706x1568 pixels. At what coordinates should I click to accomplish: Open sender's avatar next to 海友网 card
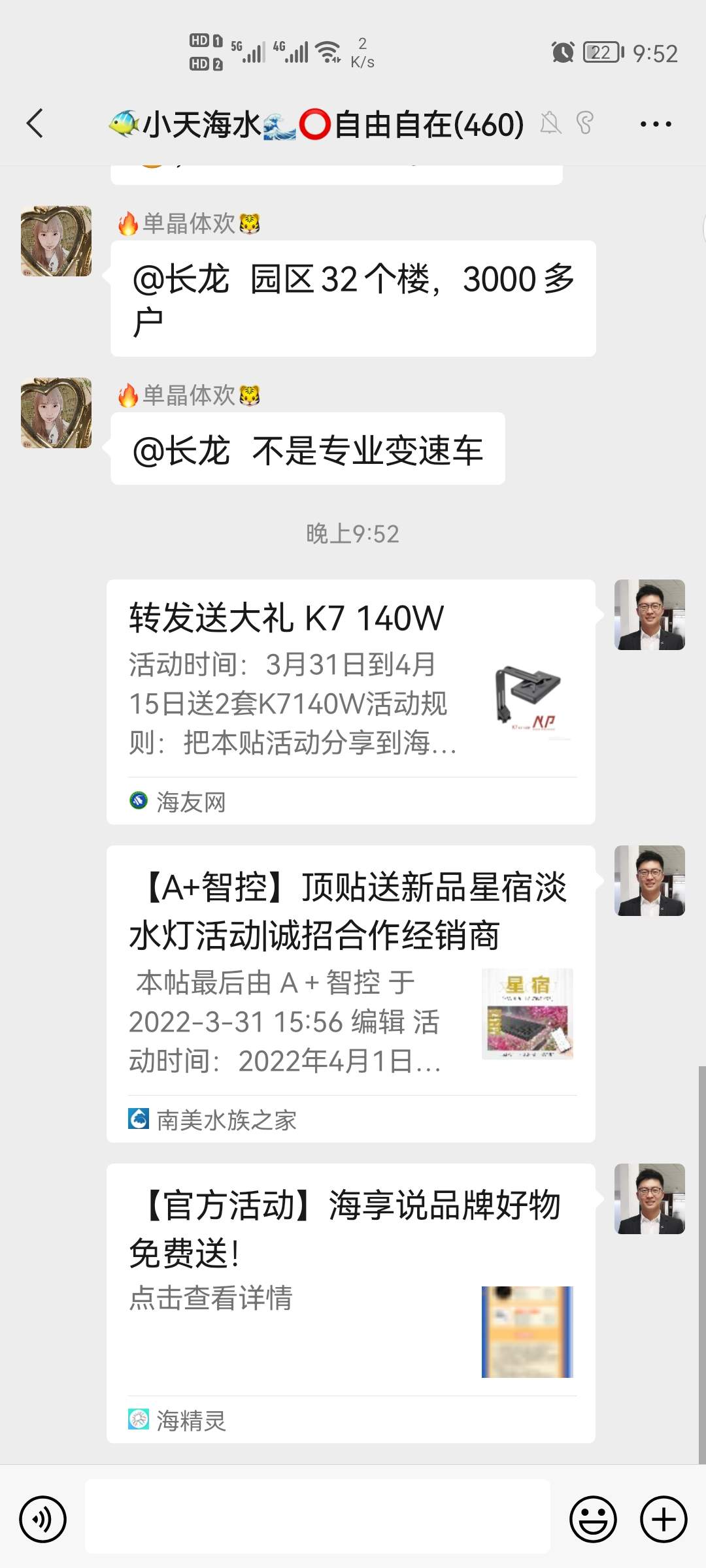click(649, 615)
